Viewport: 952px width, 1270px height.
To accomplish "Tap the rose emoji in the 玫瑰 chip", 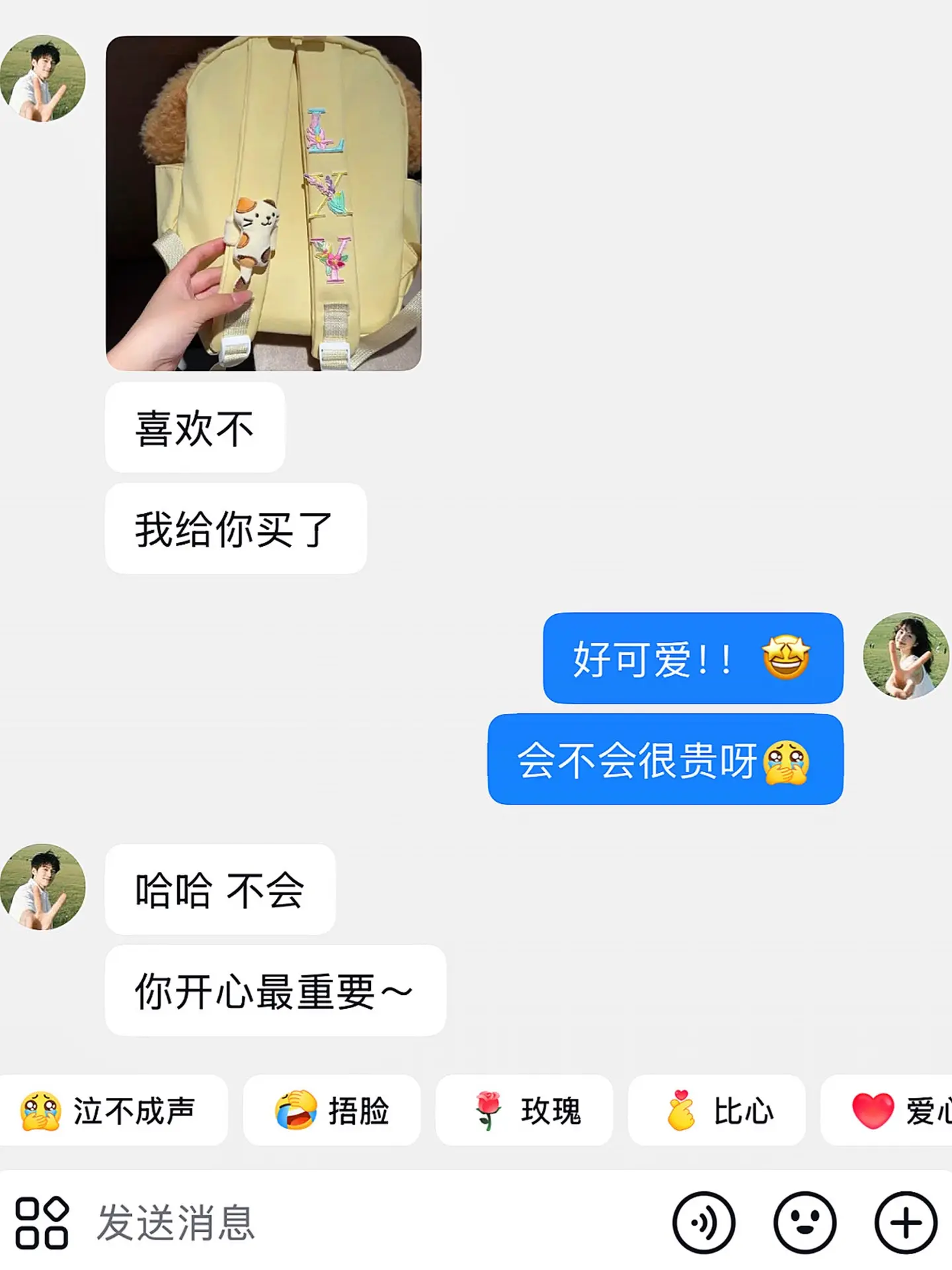I will (x=487, y=1109).
